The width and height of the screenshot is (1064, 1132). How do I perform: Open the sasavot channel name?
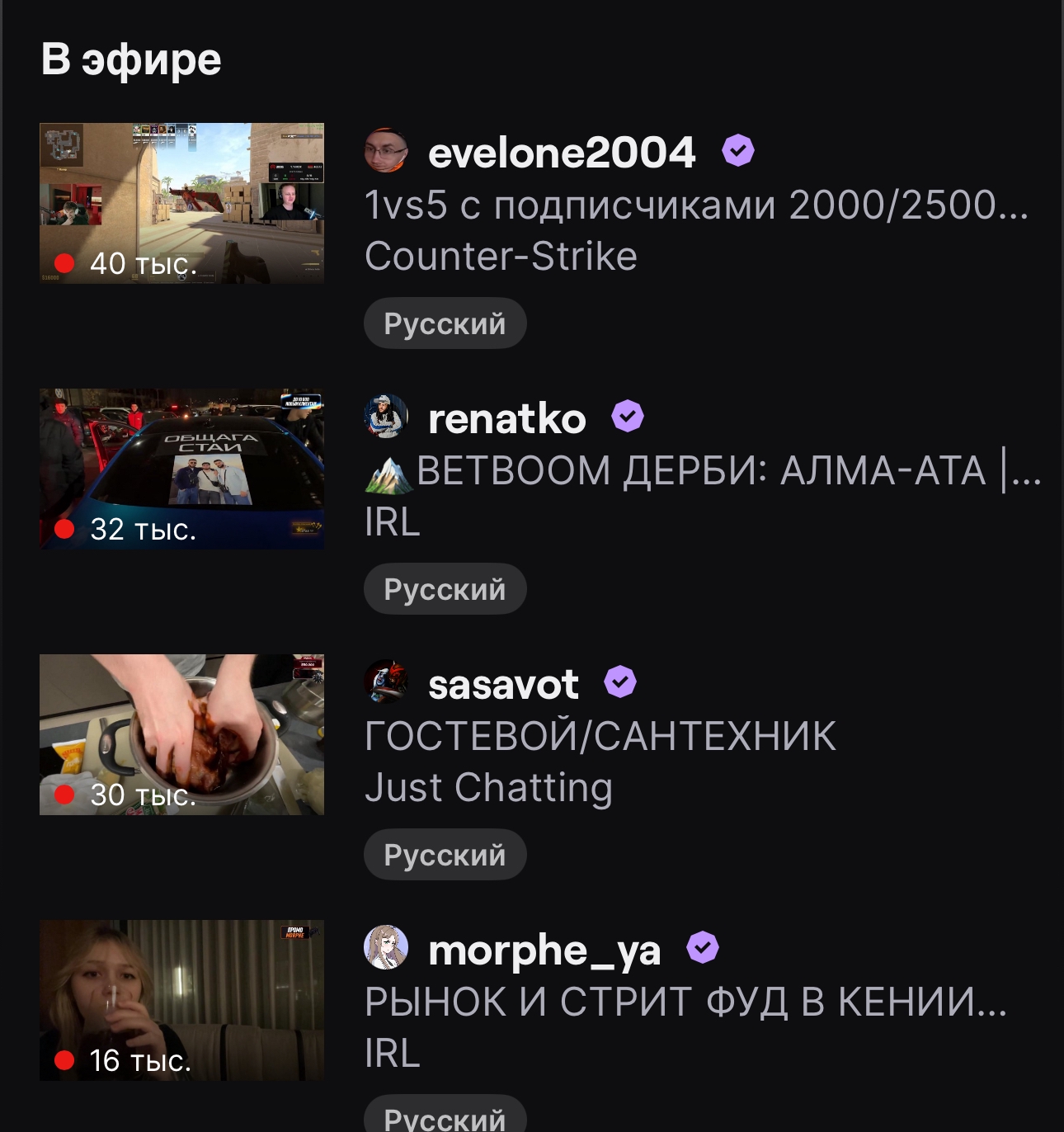(503, 684)
